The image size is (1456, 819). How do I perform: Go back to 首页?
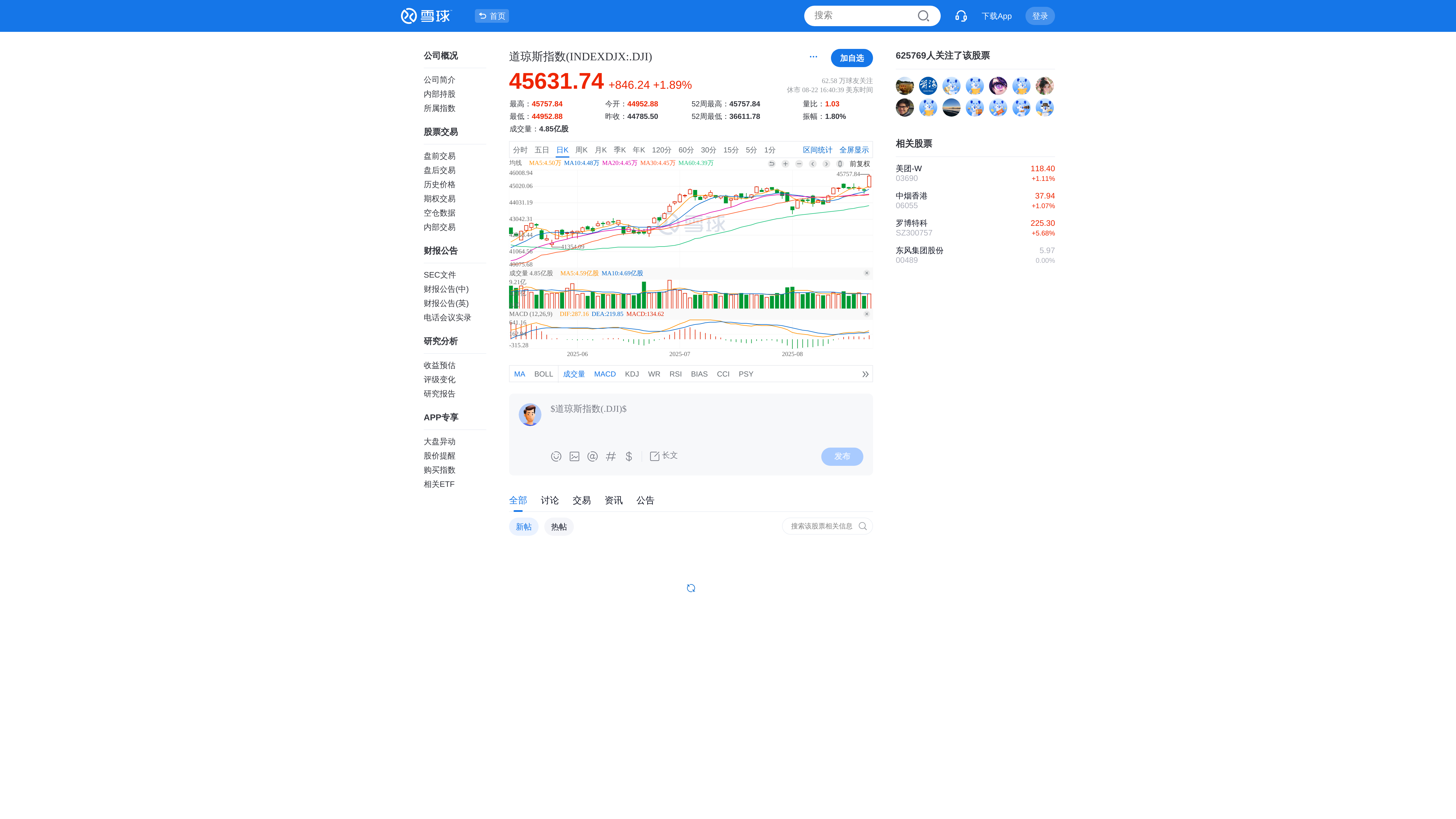click(492, 16)
